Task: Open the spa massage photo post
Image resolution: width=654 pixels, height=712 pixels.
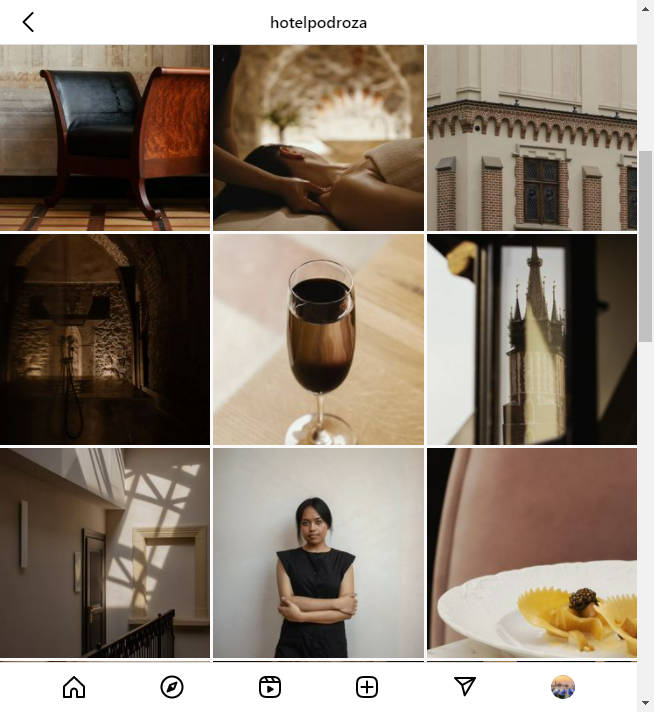Action: coord(318,137)
